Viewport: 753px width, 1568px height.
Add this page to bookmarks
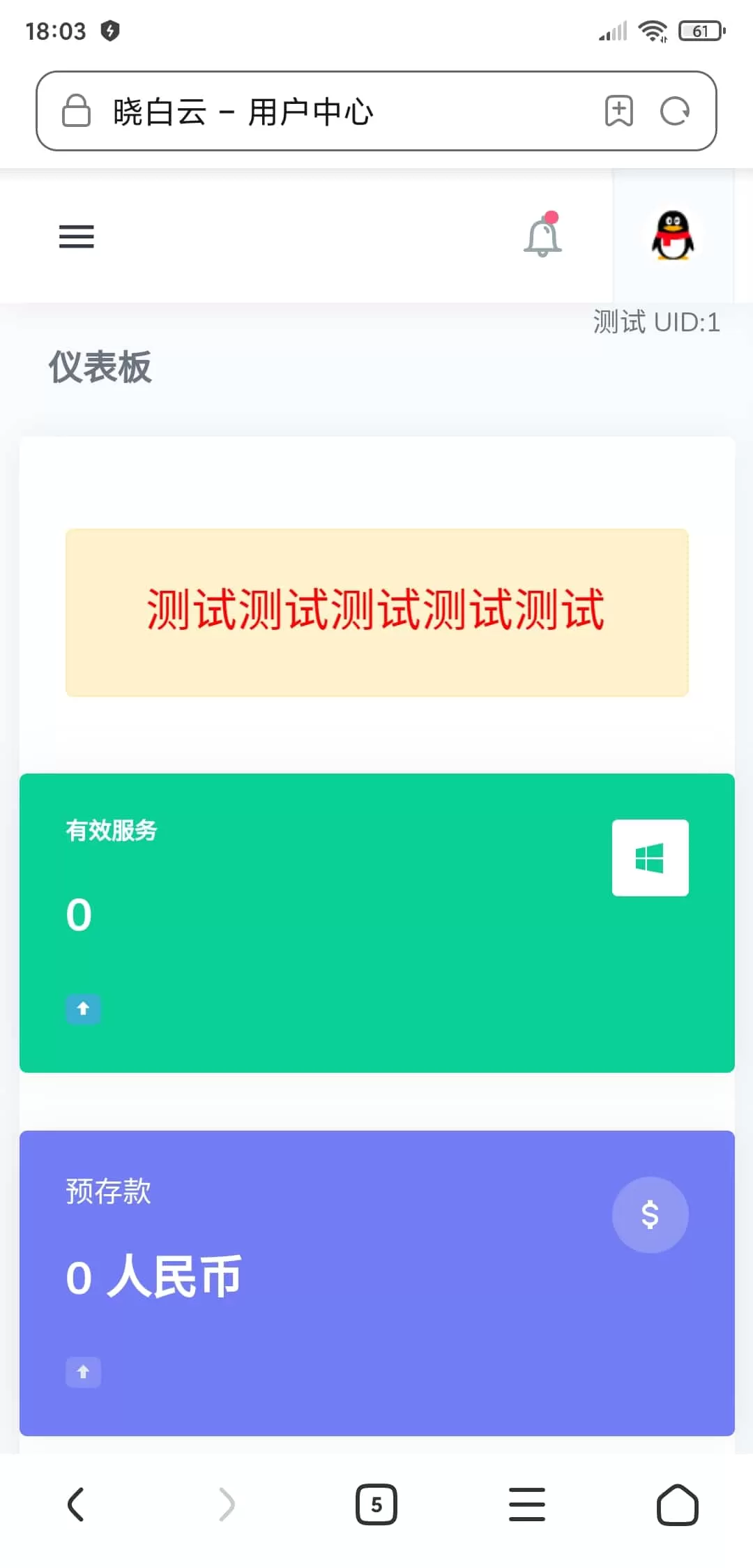click(x=618, y=111)
